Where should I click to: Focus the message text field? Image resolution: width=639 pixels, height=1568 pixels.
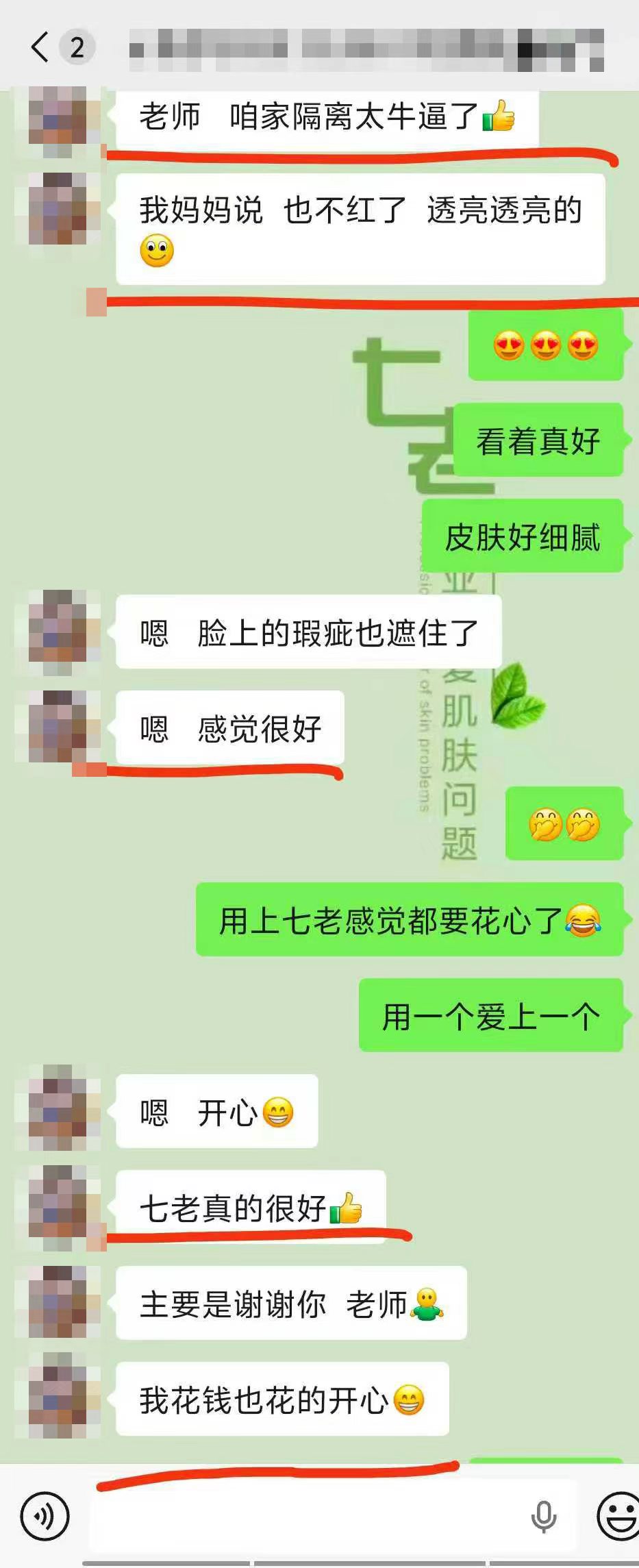(308, 1517)
